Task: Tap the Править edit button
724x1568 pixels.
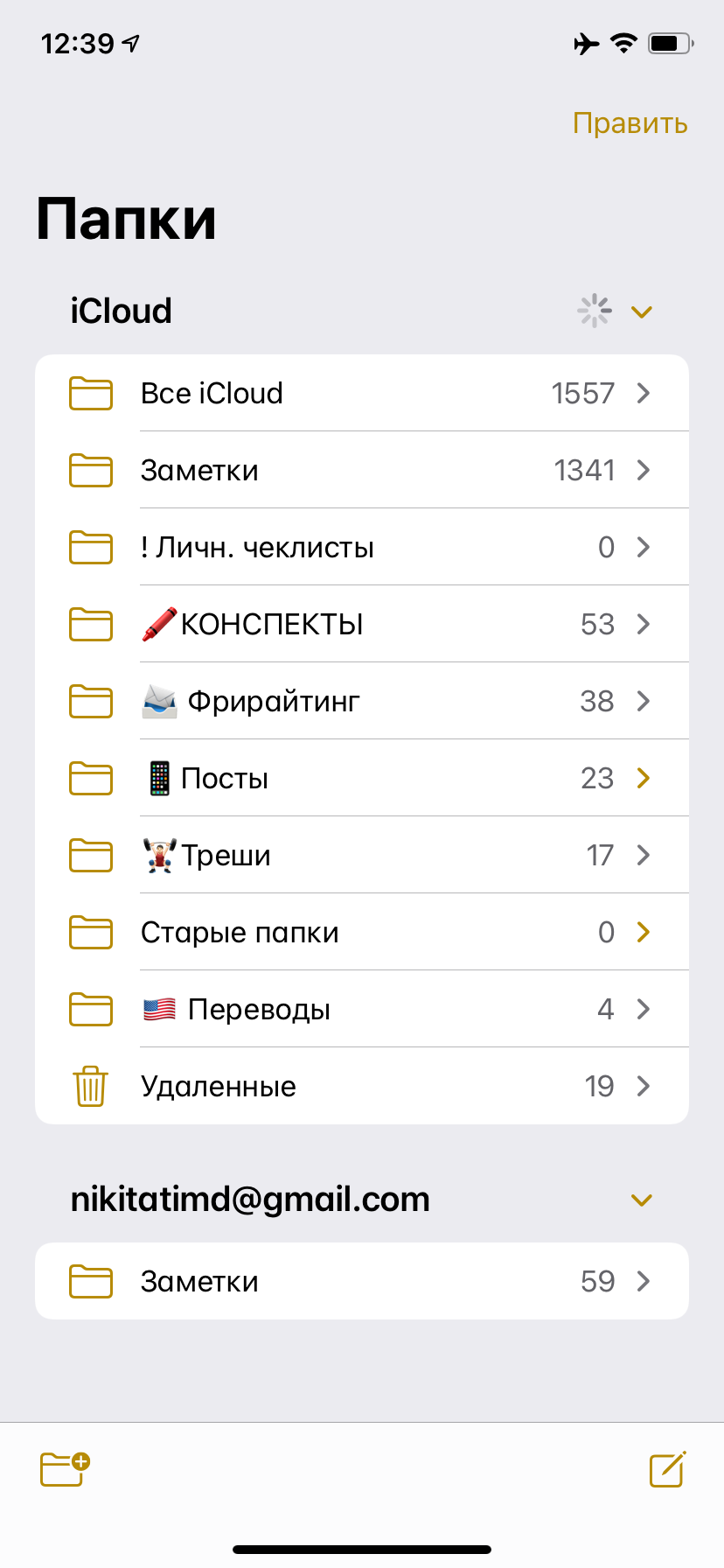Action: (630, 123)
